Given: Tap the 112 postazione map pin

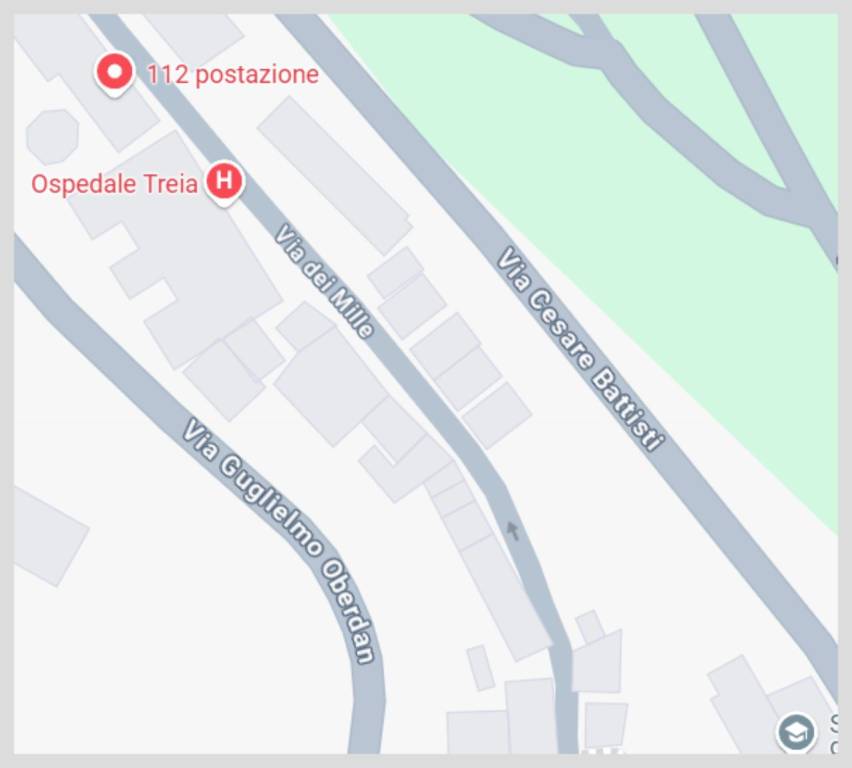Looking at the screenshot, I should (114, 72).
